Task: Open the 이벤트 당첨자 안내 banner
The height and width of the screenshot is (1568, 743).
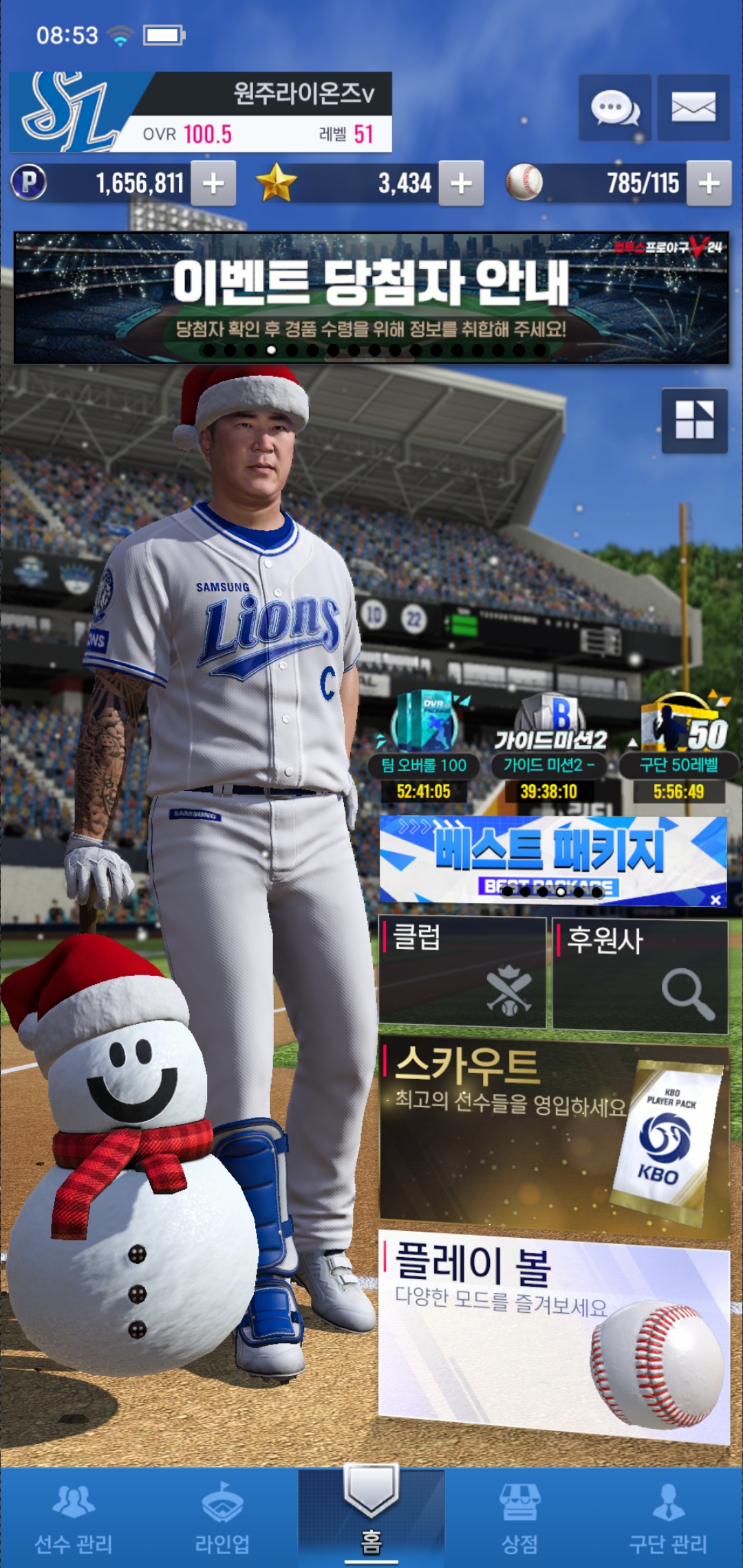Action: point(371,297)
